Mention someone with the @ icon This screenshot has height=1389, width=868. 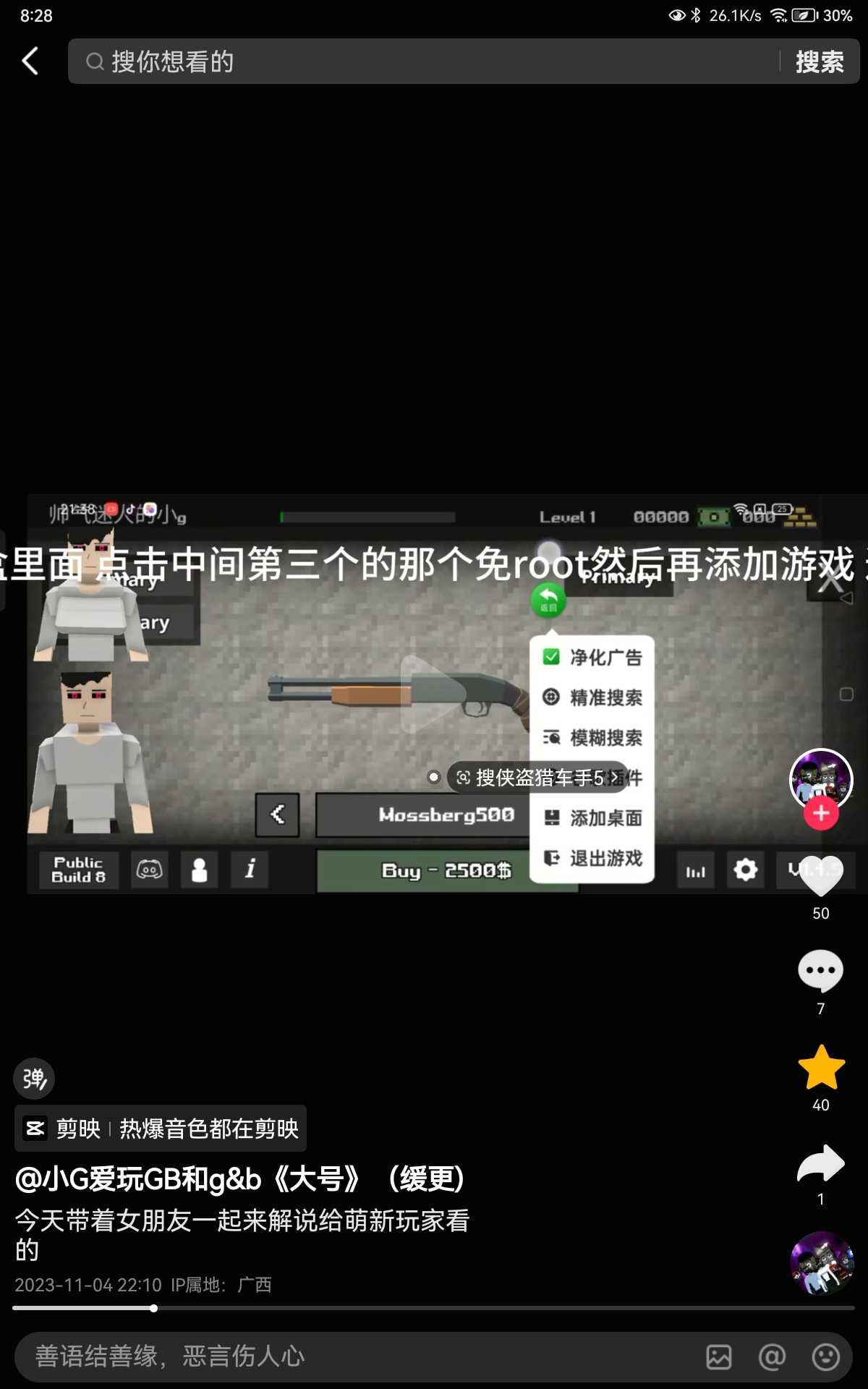tap(772, 1356)
